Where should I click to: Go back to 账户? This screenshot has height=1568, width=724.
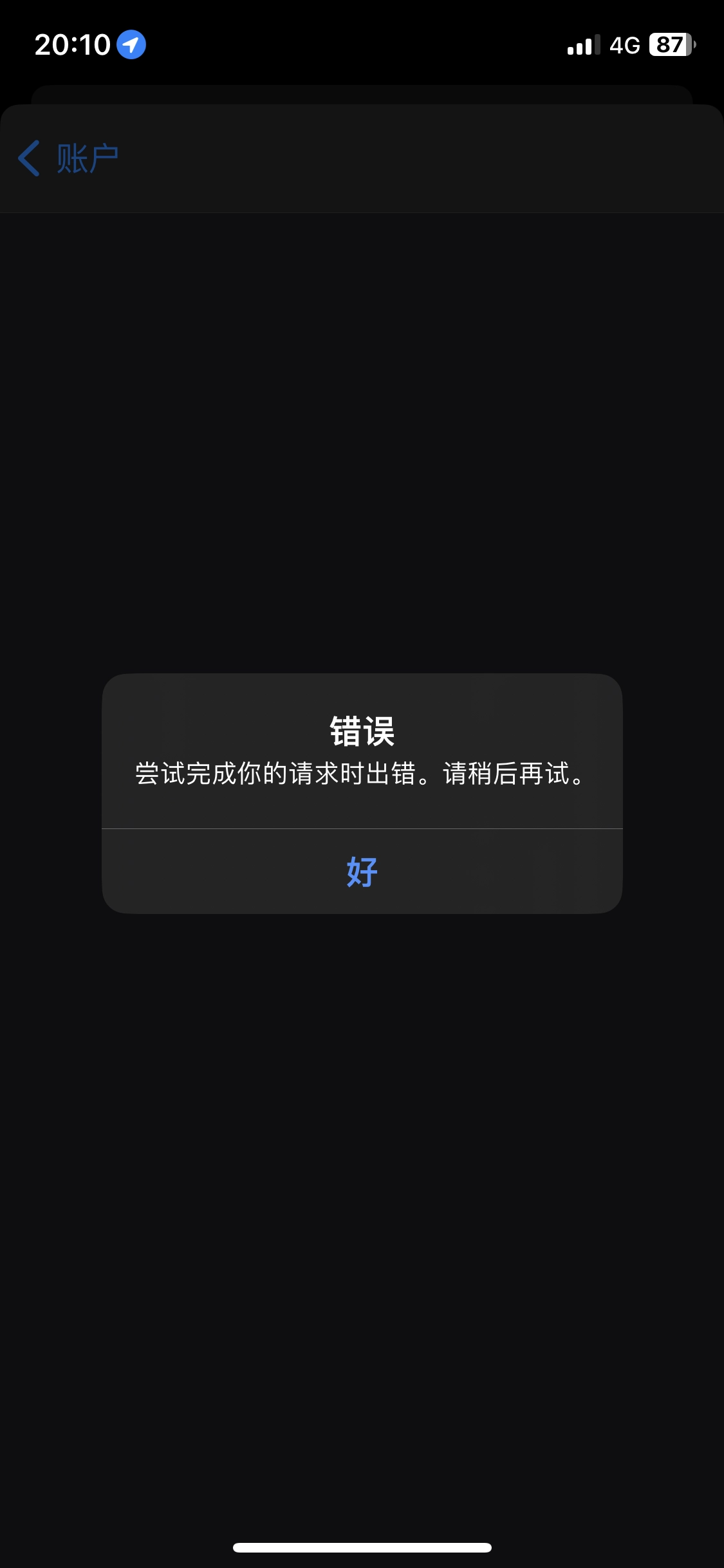tap(69, 158)
